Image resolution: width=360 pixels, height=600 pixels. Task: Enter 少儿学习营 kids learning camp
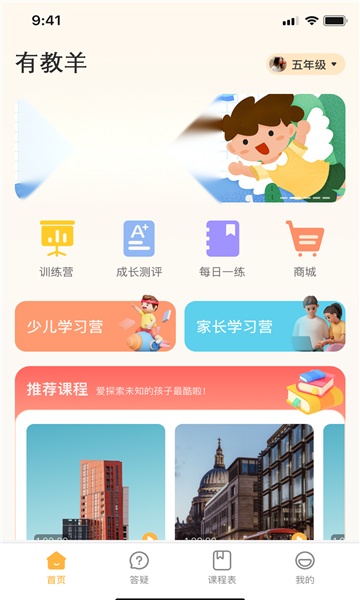(x=95, y=326)
